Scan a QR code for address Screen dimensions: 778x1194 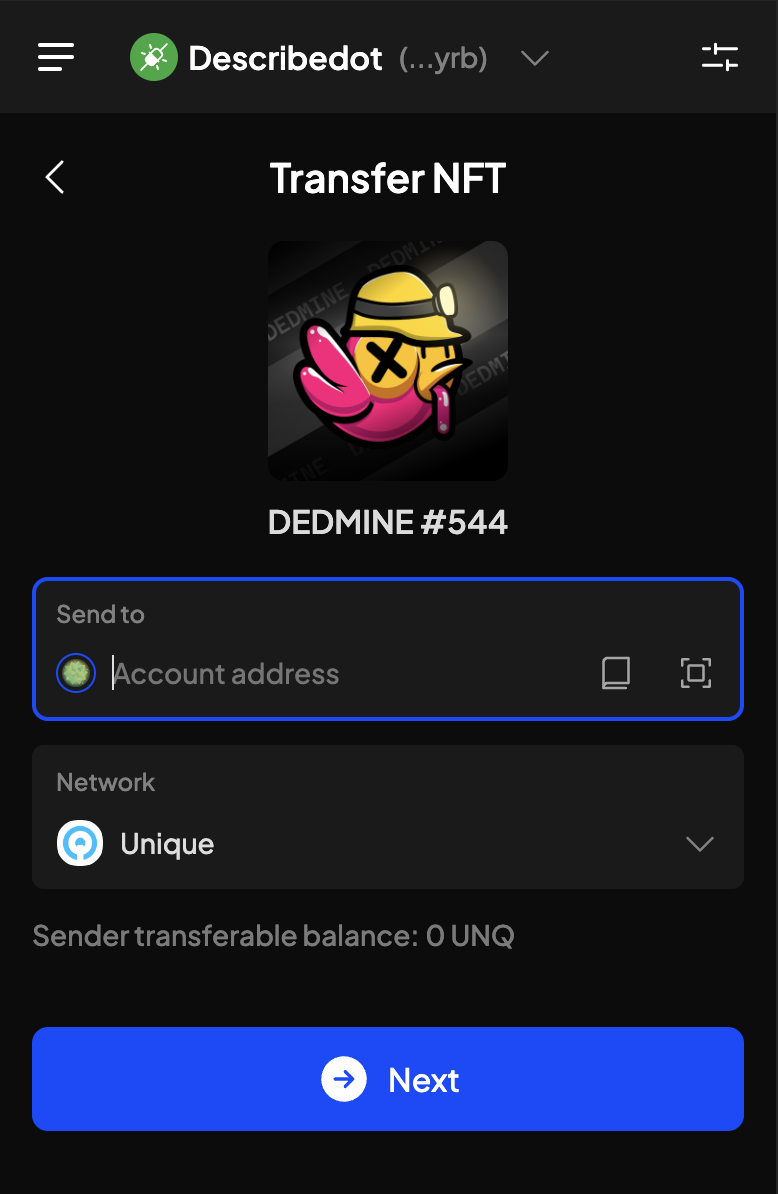[x=696, y=673]
